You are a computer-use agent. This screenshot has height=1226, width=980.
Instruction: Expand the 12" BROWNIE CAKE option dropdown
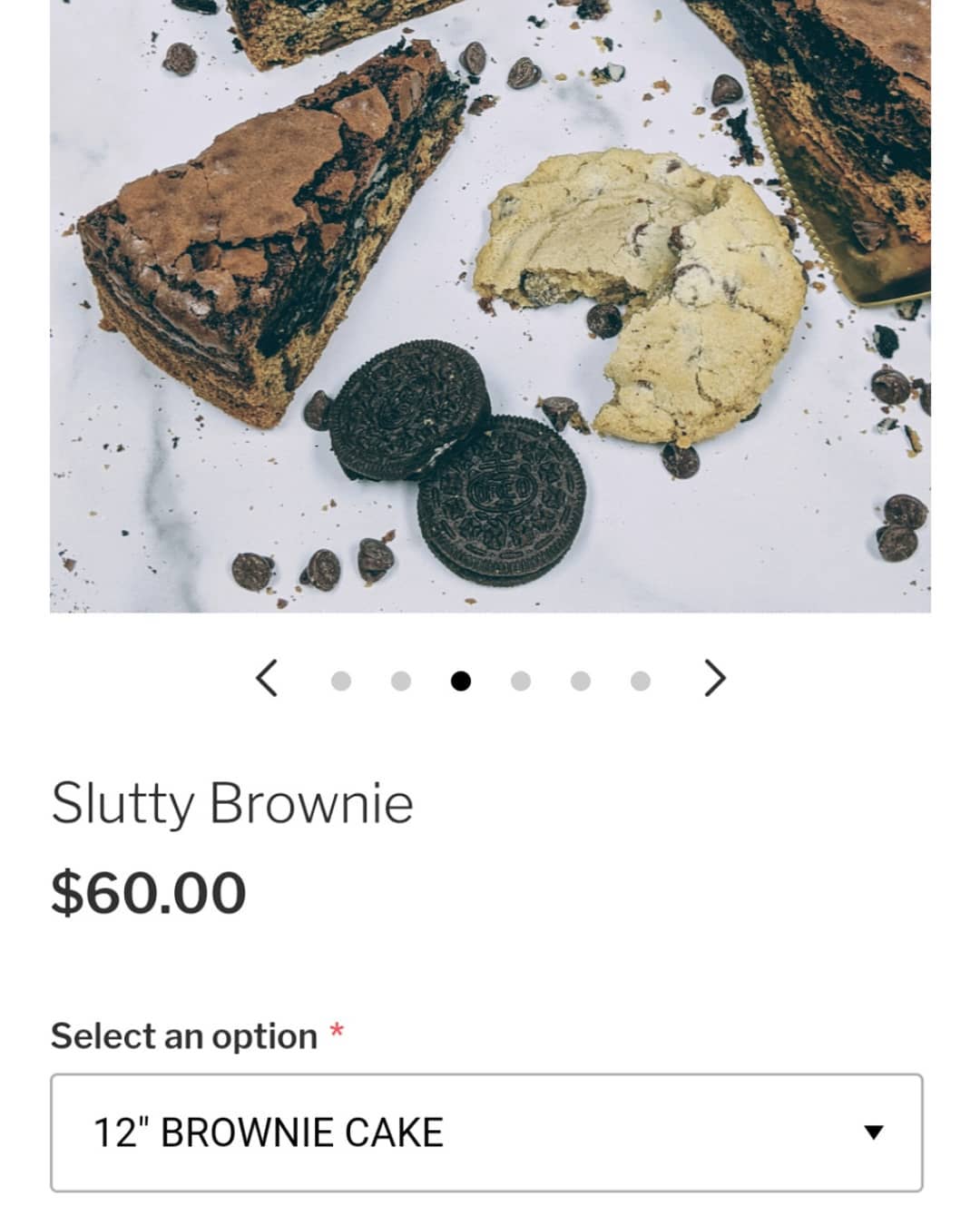pyautogui.click(x=486, y=1133)
